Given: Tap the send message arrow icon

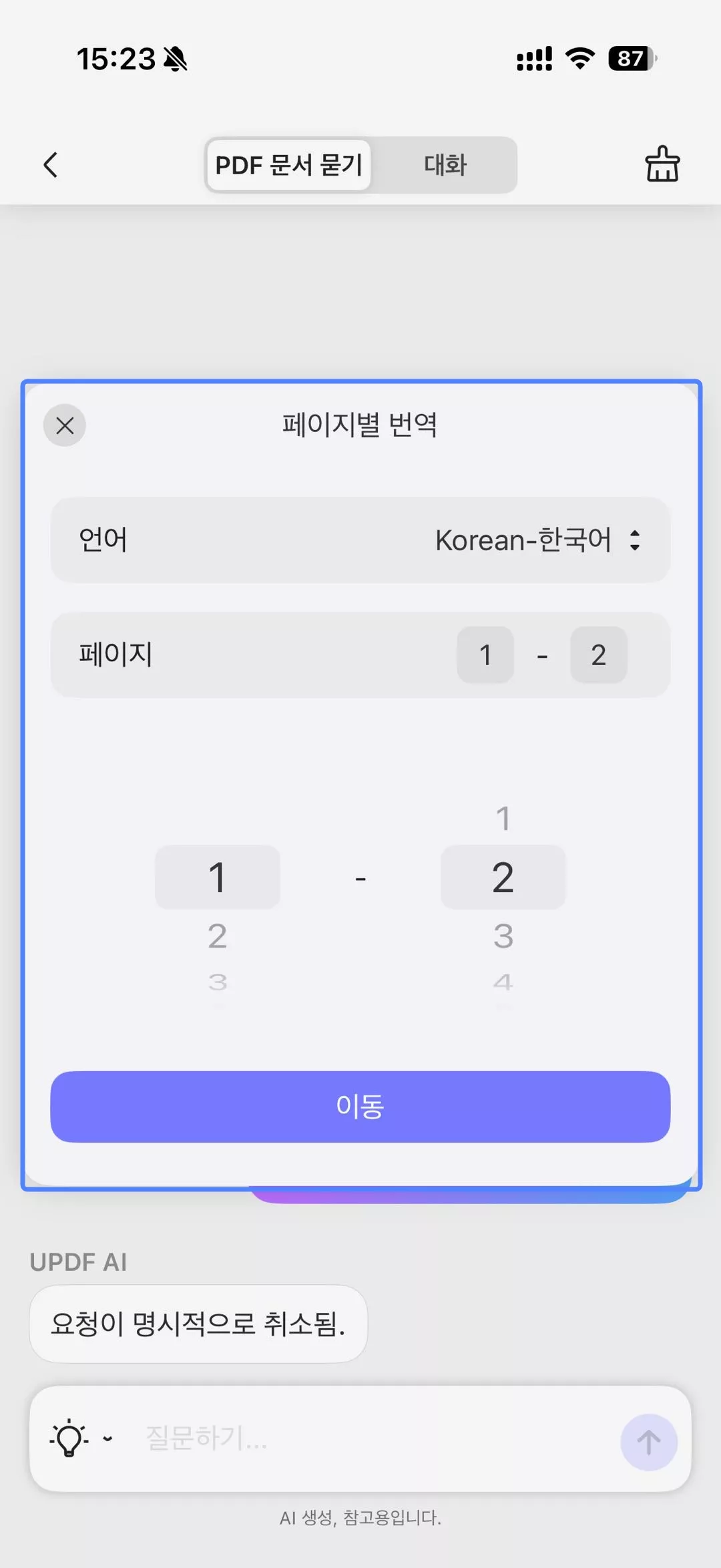Looking at the screenshot, I should pyautogui.click(x=647, y=1440).
